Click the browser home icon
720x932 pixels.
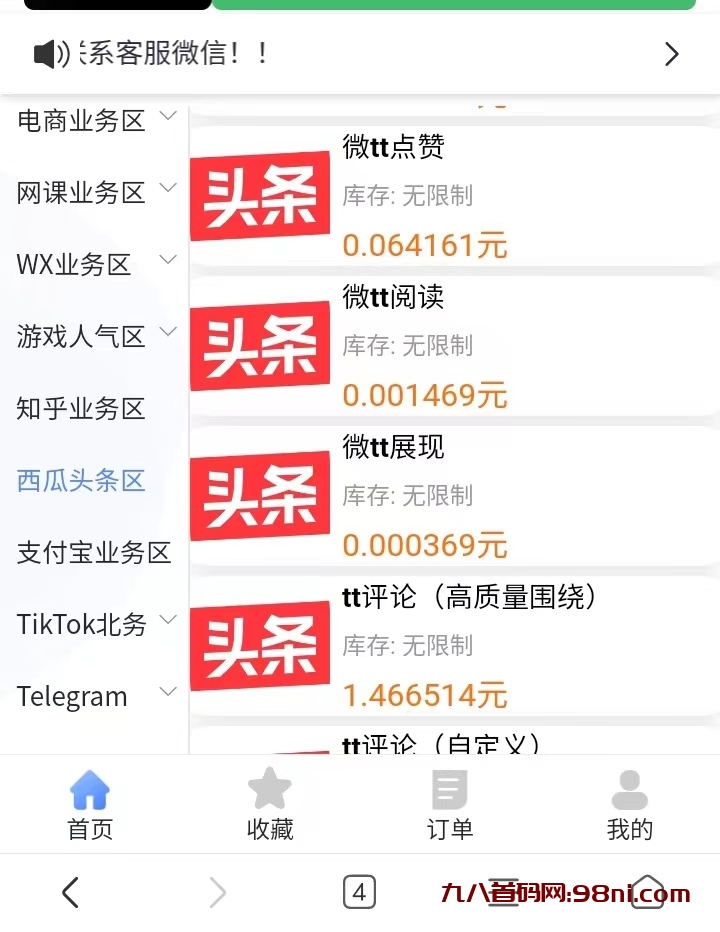click(x=648, y=891)
